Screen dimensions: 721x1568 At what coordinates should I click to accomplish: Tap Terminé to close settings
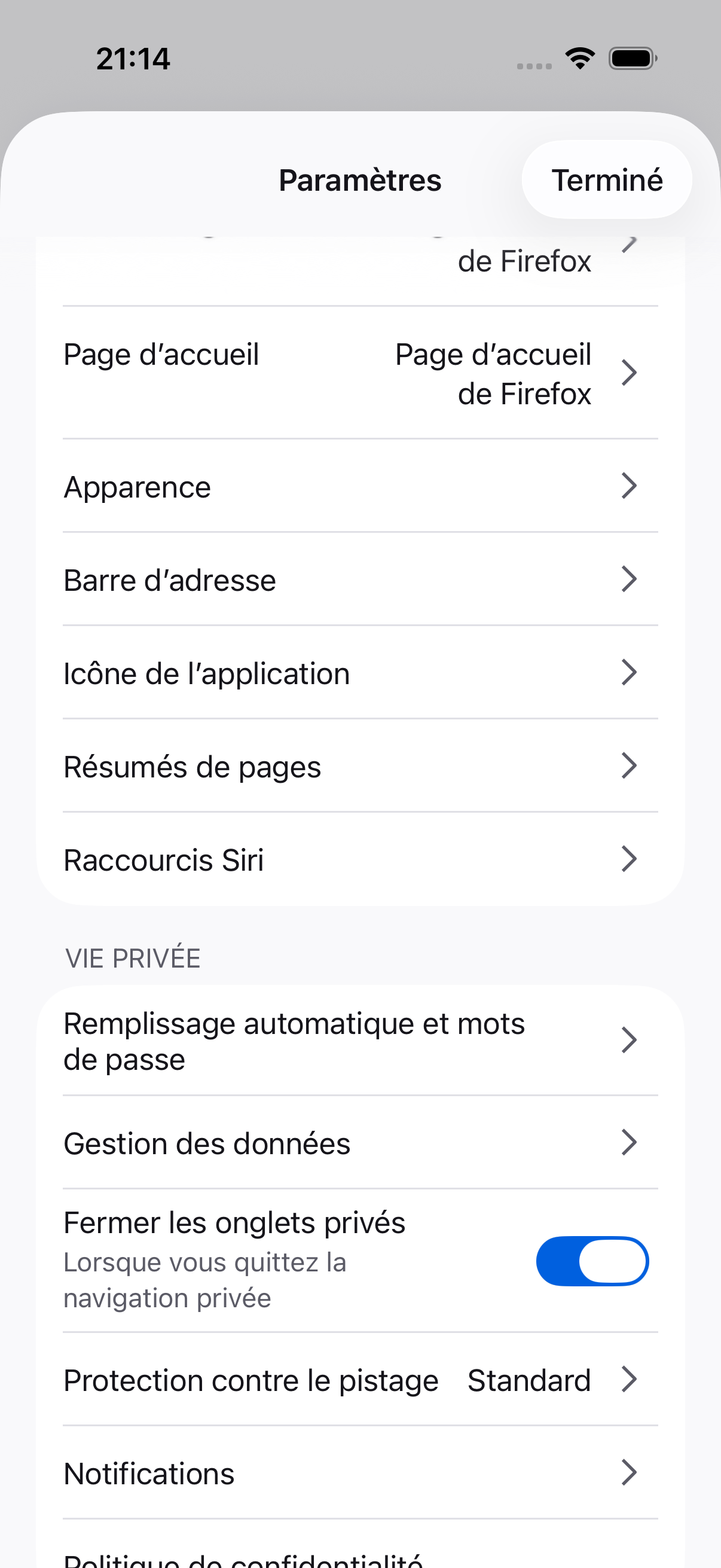click(606, 179)
